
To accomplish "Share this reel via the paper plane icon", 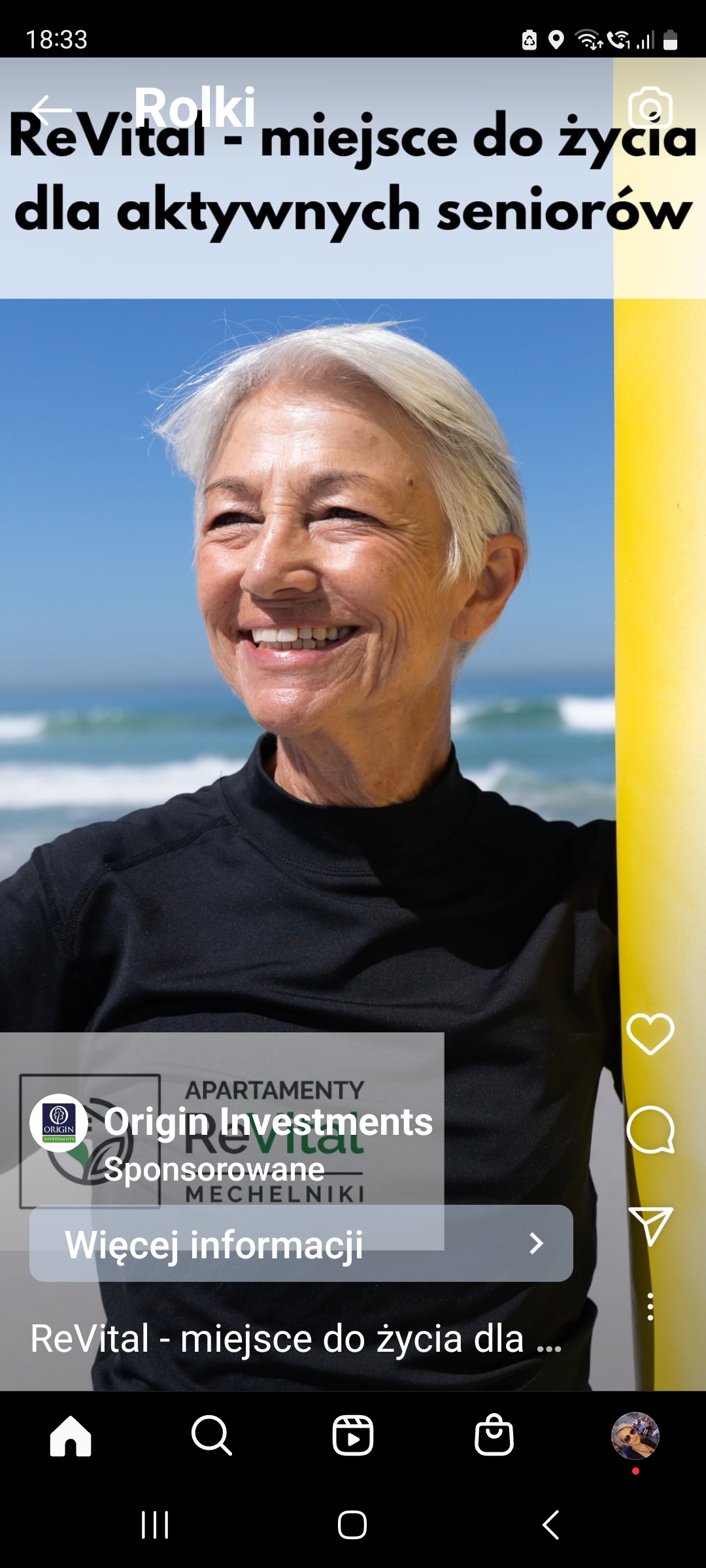I will coord(650,1226).
